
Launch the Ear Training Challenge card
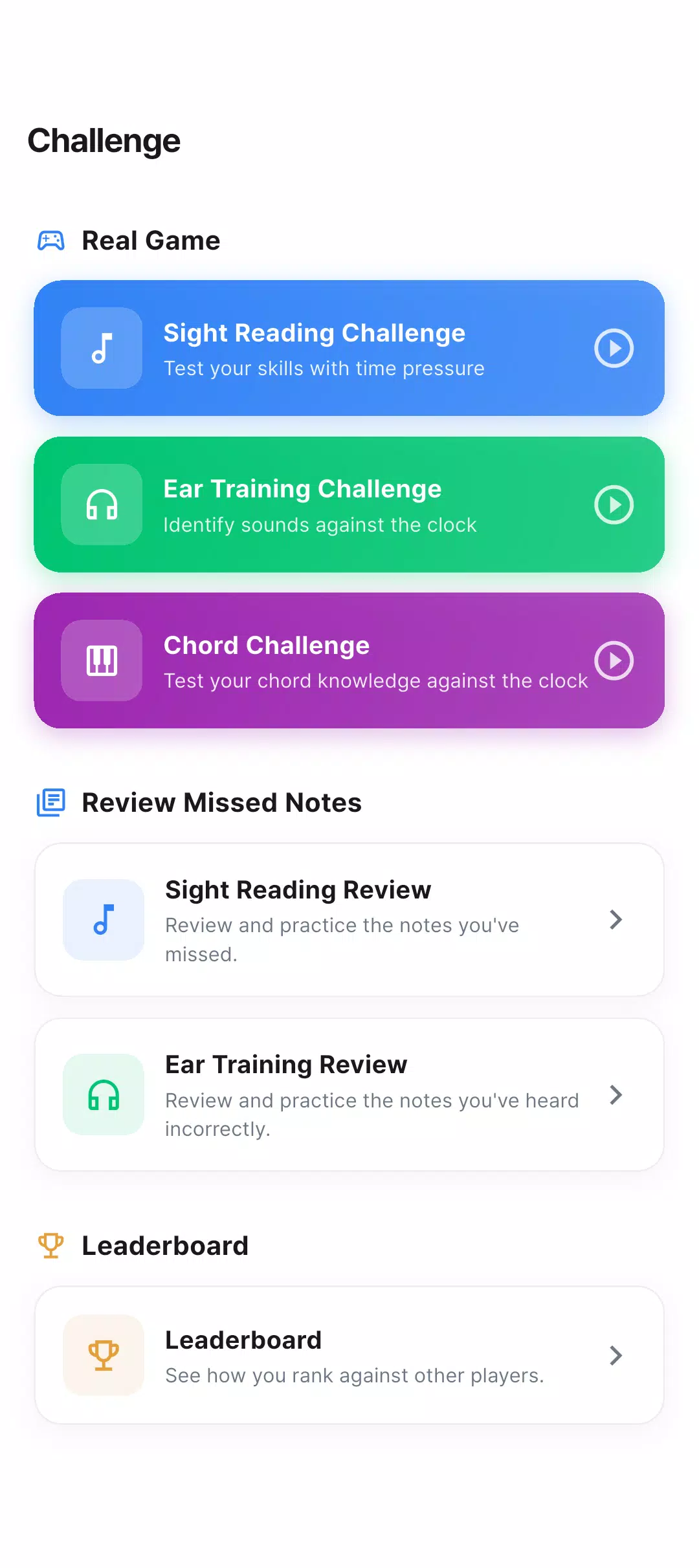click(x=349, y=505)
